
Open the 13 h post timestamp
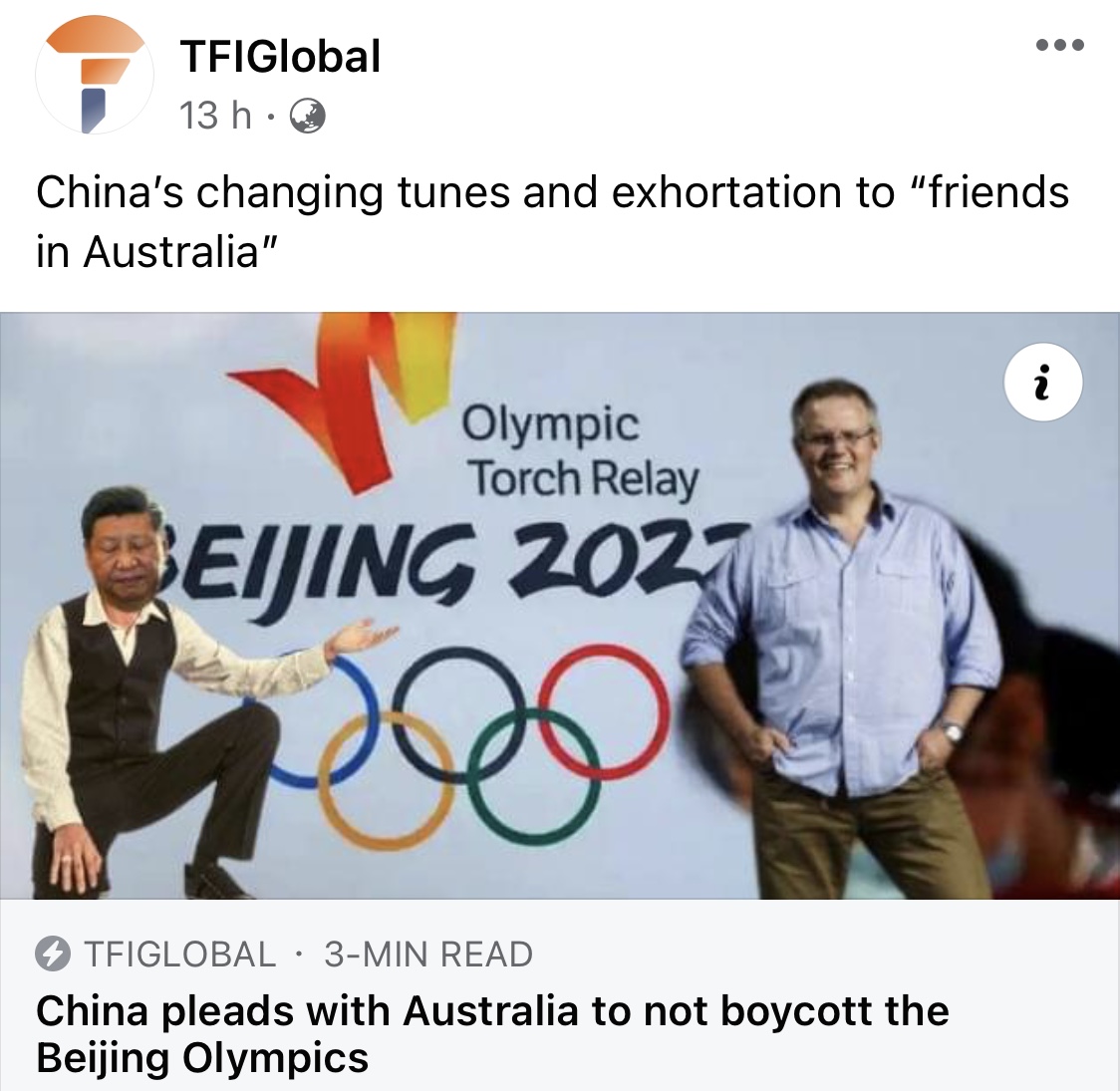215,116
